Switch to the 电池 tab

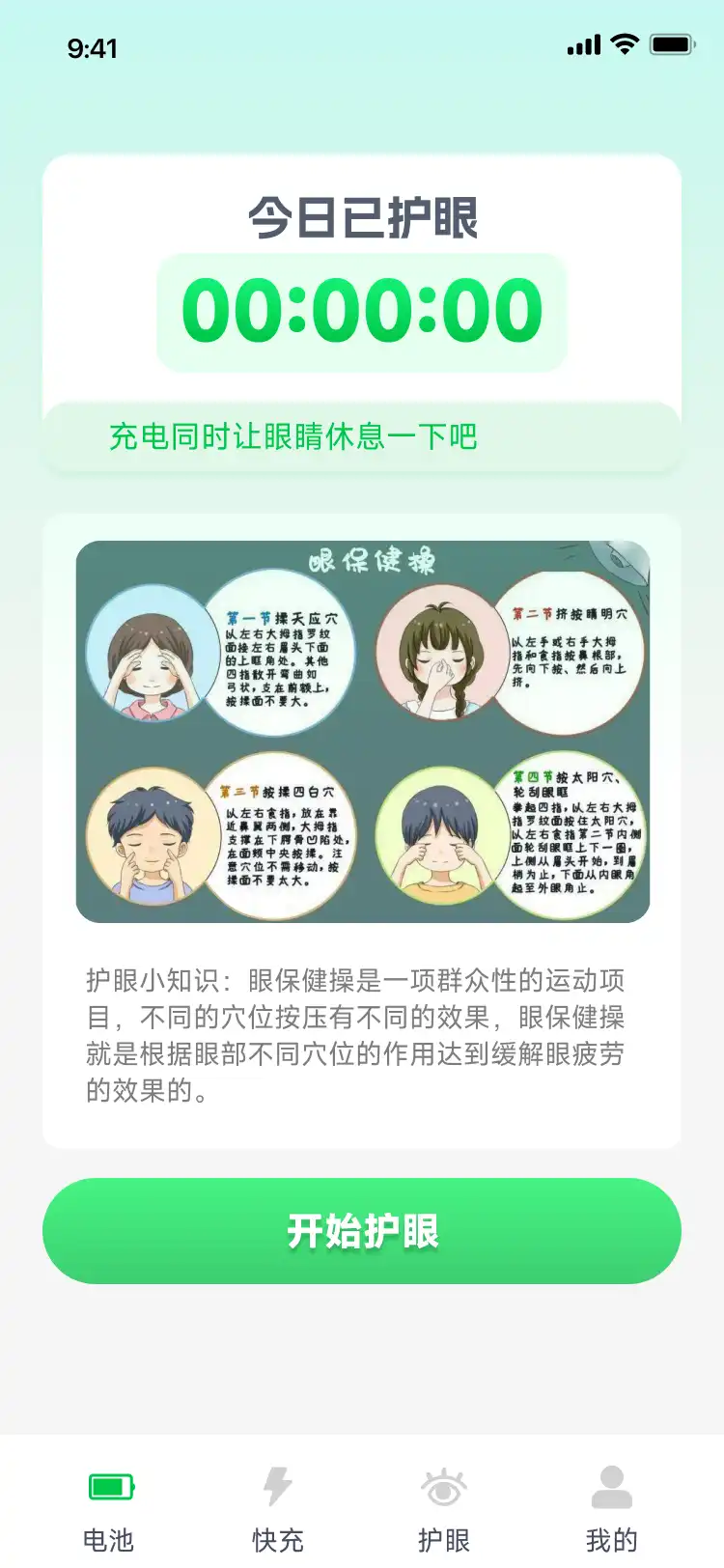click(x=110, y=1506)
